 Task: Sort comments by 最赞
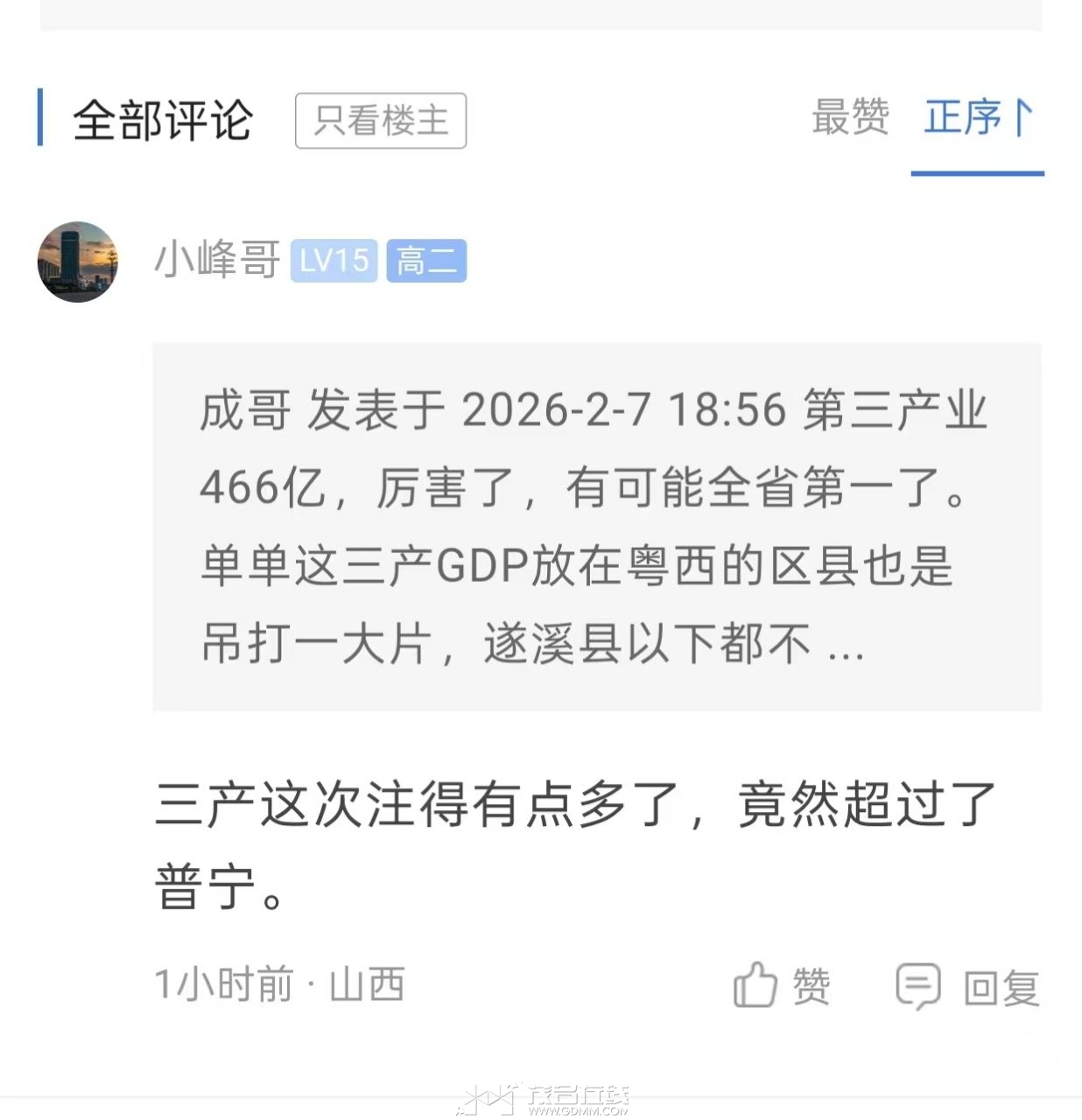(850, 117)
